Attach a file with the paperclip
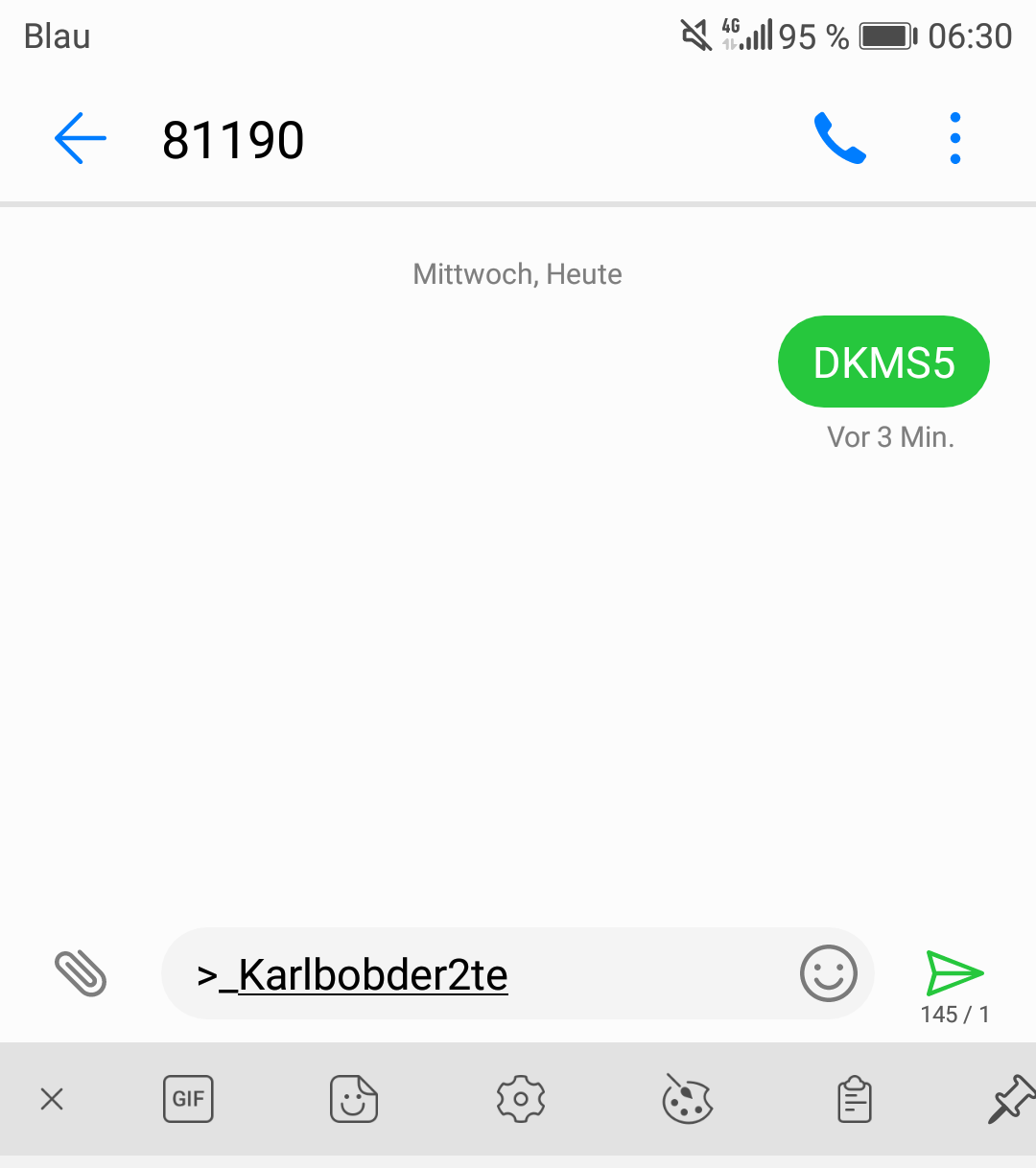 [x=81, y=973]
